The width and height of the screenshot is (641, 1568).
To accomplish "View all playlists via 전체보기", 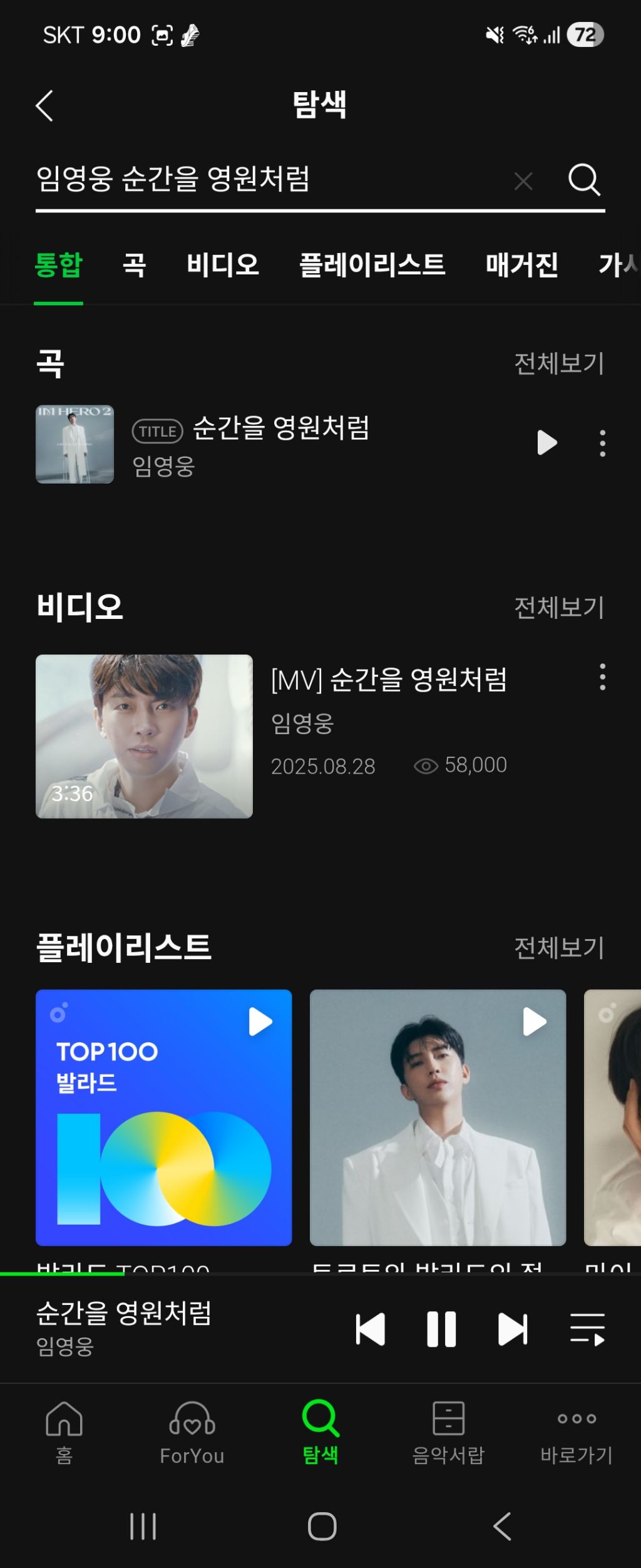I will (559, 948).
